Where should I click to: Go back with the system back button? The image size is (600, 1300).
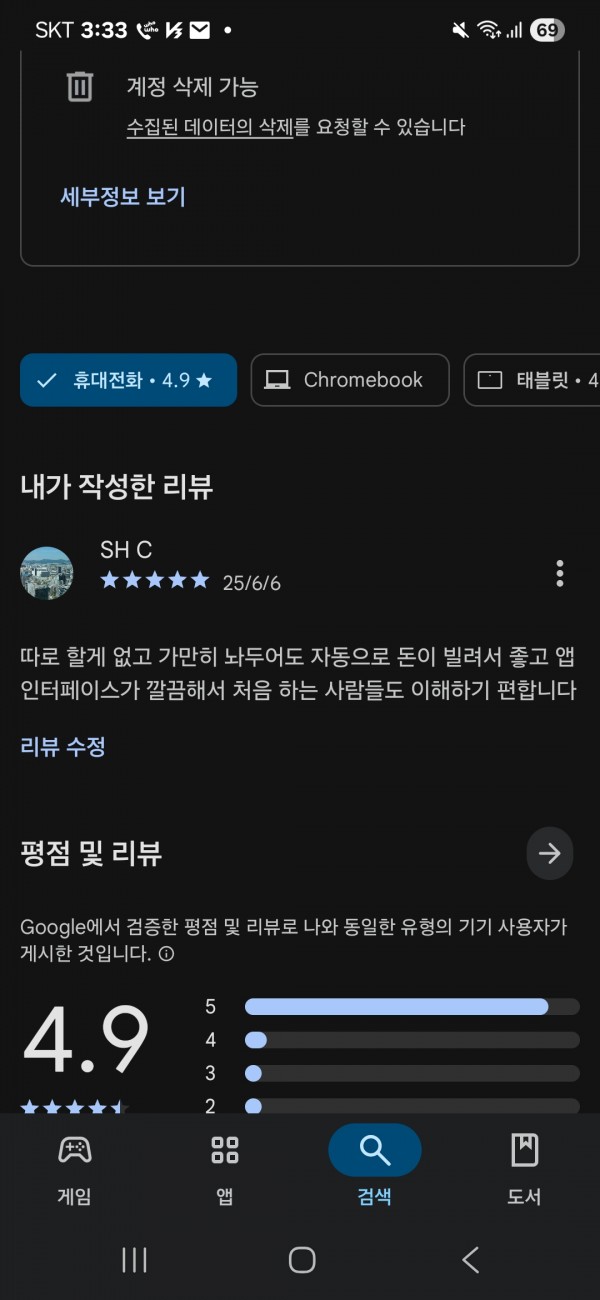coord(470,1260)
